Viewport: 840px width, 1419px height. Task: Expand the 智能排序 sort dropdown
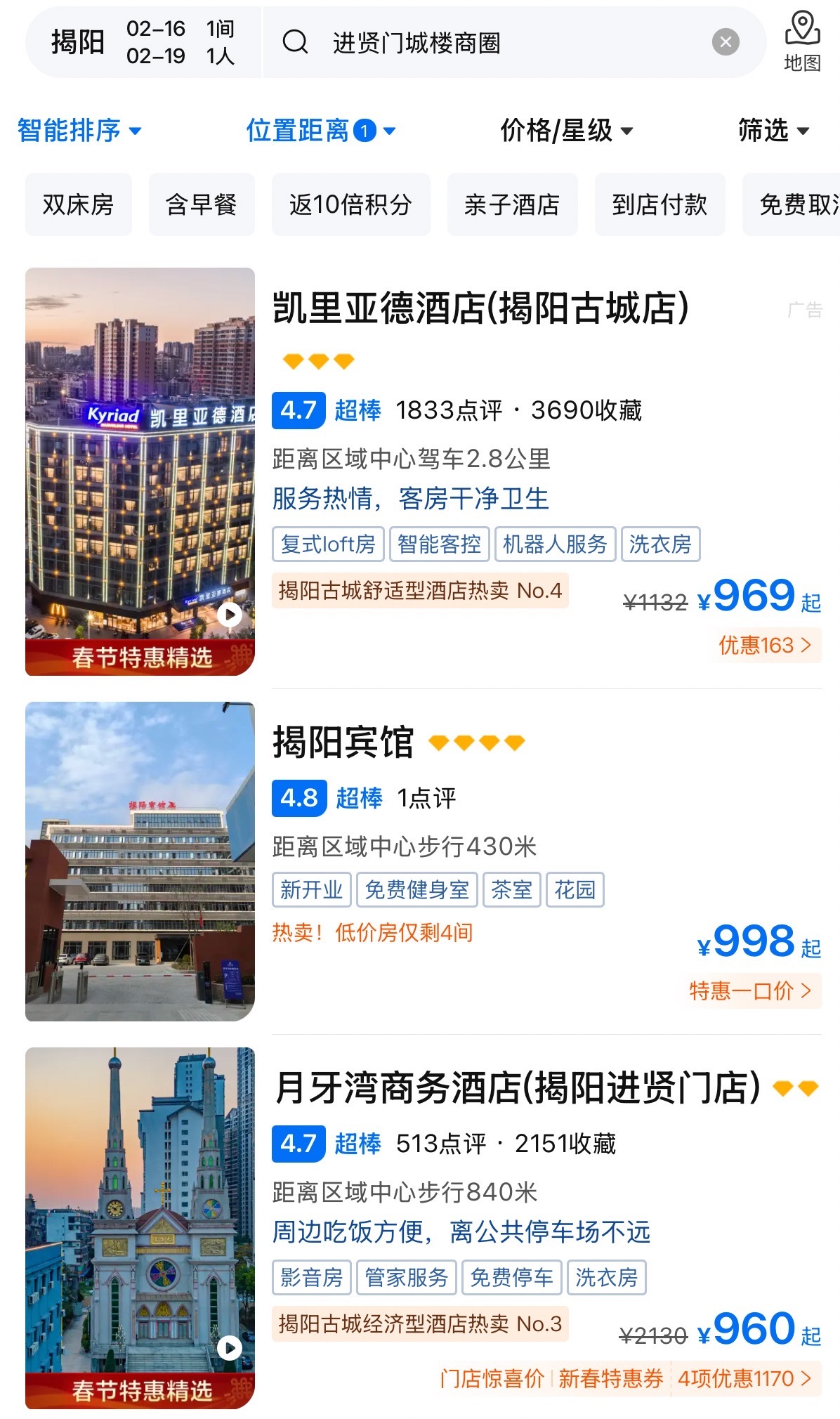tap(79, 131)
